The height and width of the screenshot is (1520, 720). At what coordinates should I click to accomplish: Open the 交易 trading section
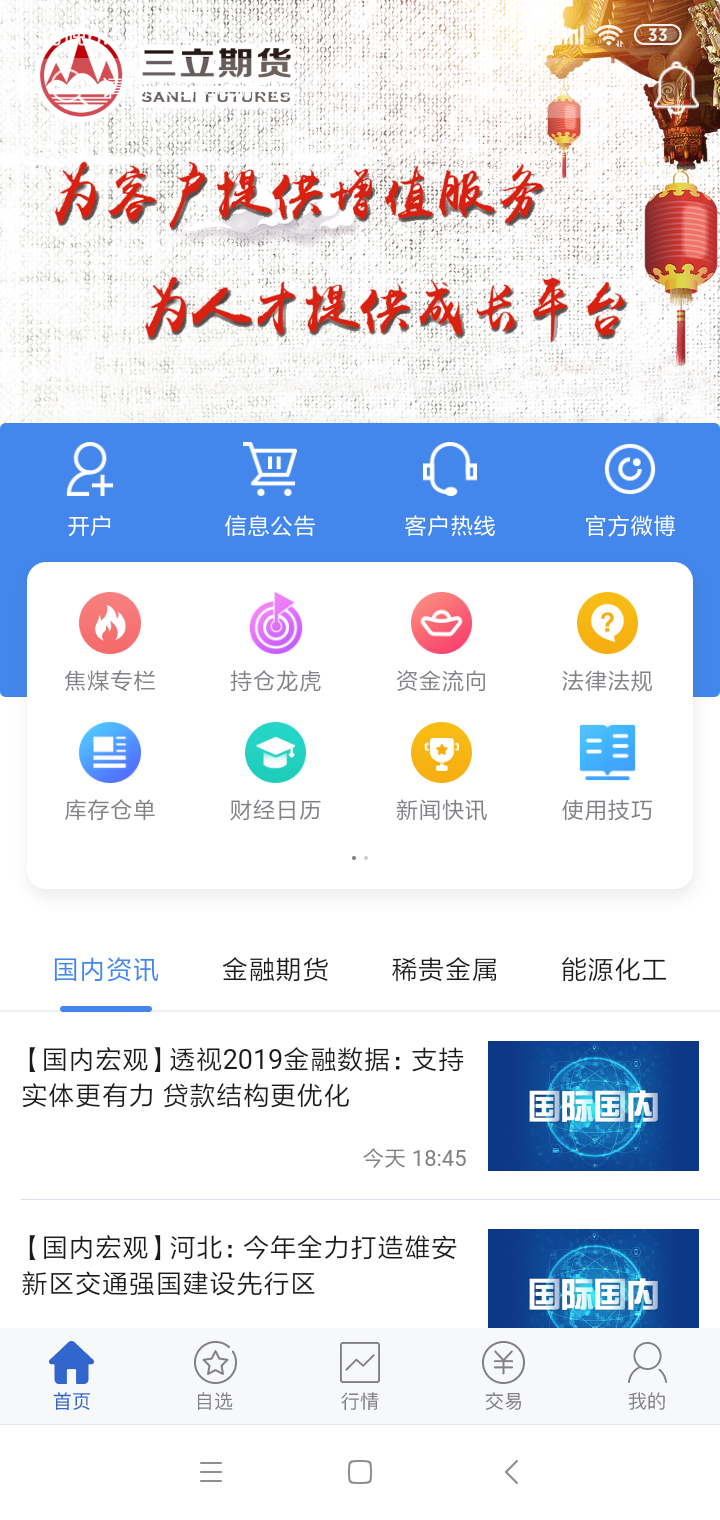pos(503,1375)
